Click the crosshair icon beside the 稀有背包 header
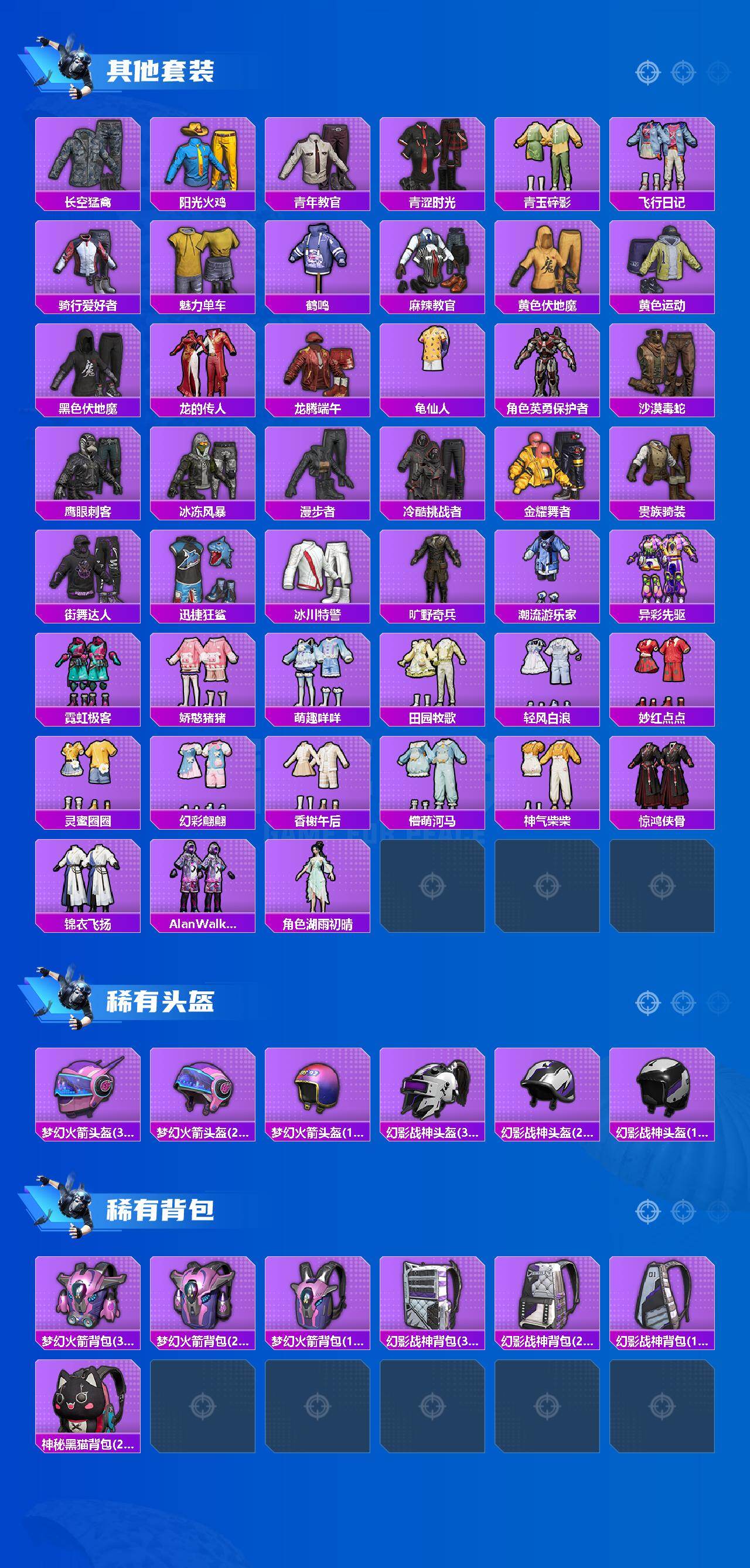The height and width of the screenshot is (1568, 750). coord(648,1212)
